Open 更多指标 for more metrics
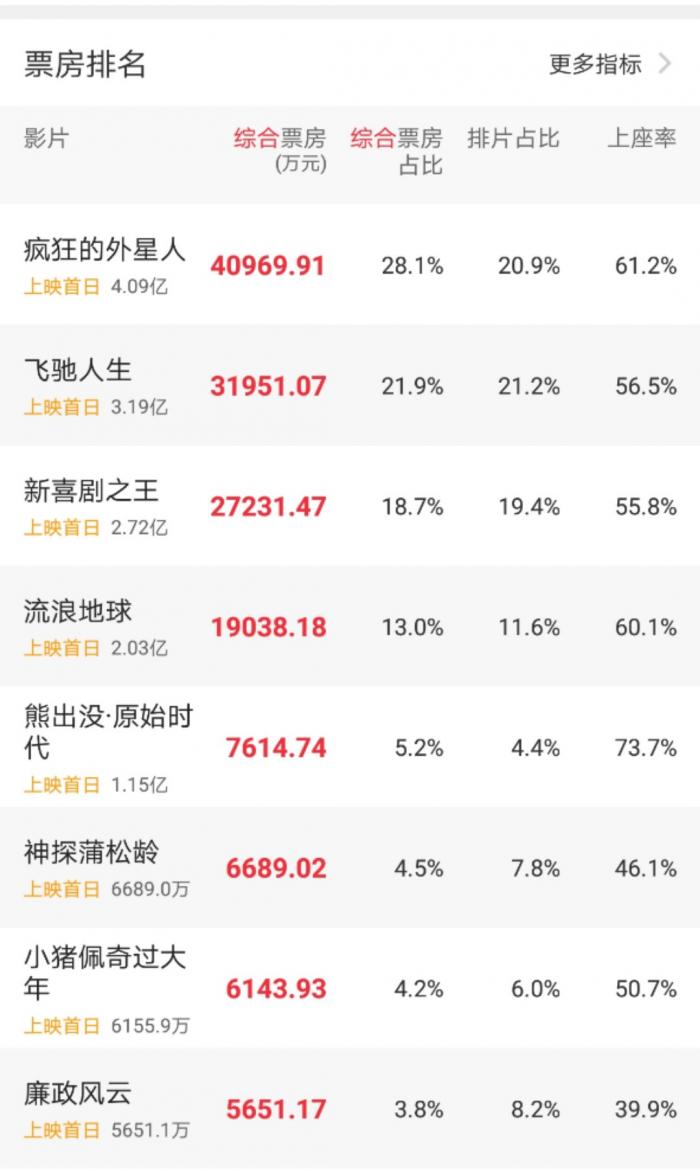This screenshot has height=1173, width=700. [x=608, y=65]
